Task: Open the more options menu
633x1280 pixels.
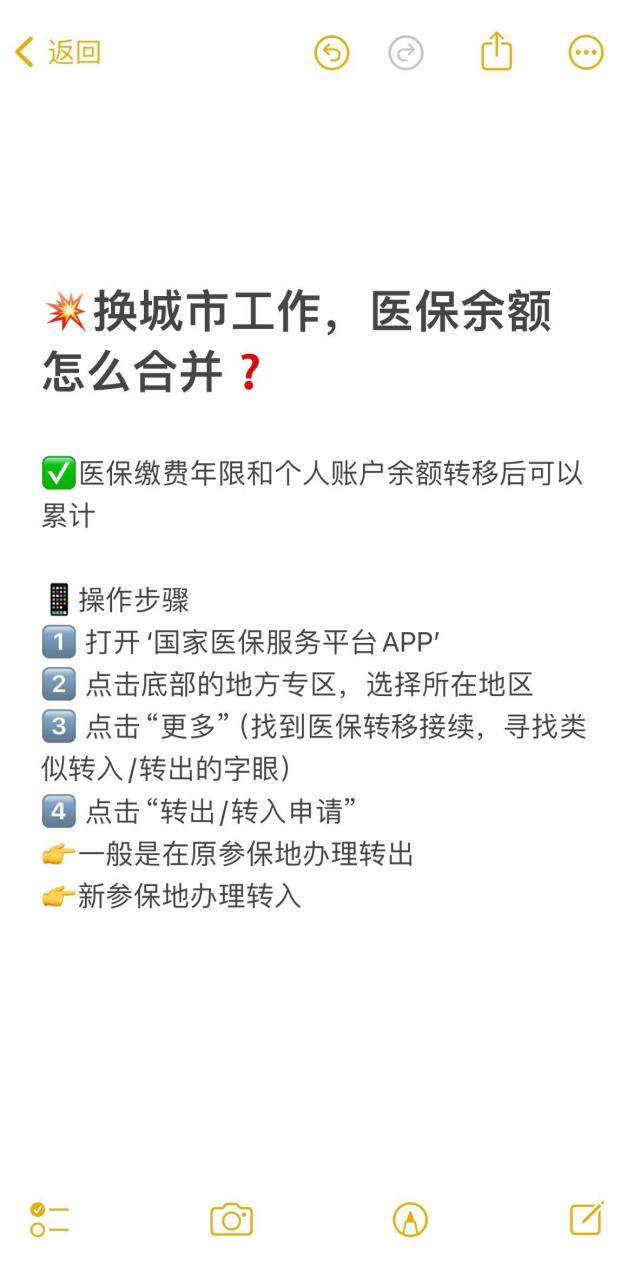Action: point(586,53)
